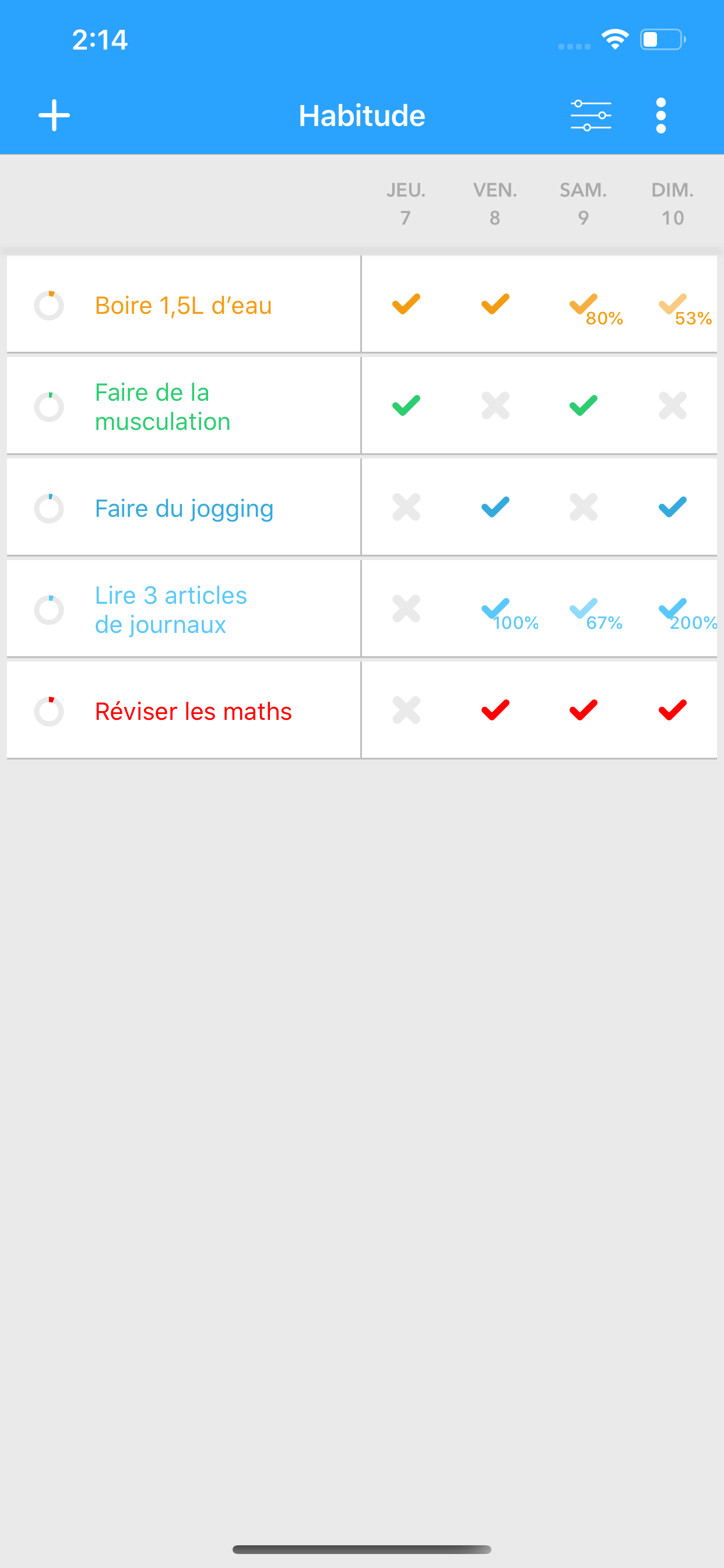Open the Réviser les maths habit
The image size is (724, 1568).
pyautogui.click(x=183, y=711)
